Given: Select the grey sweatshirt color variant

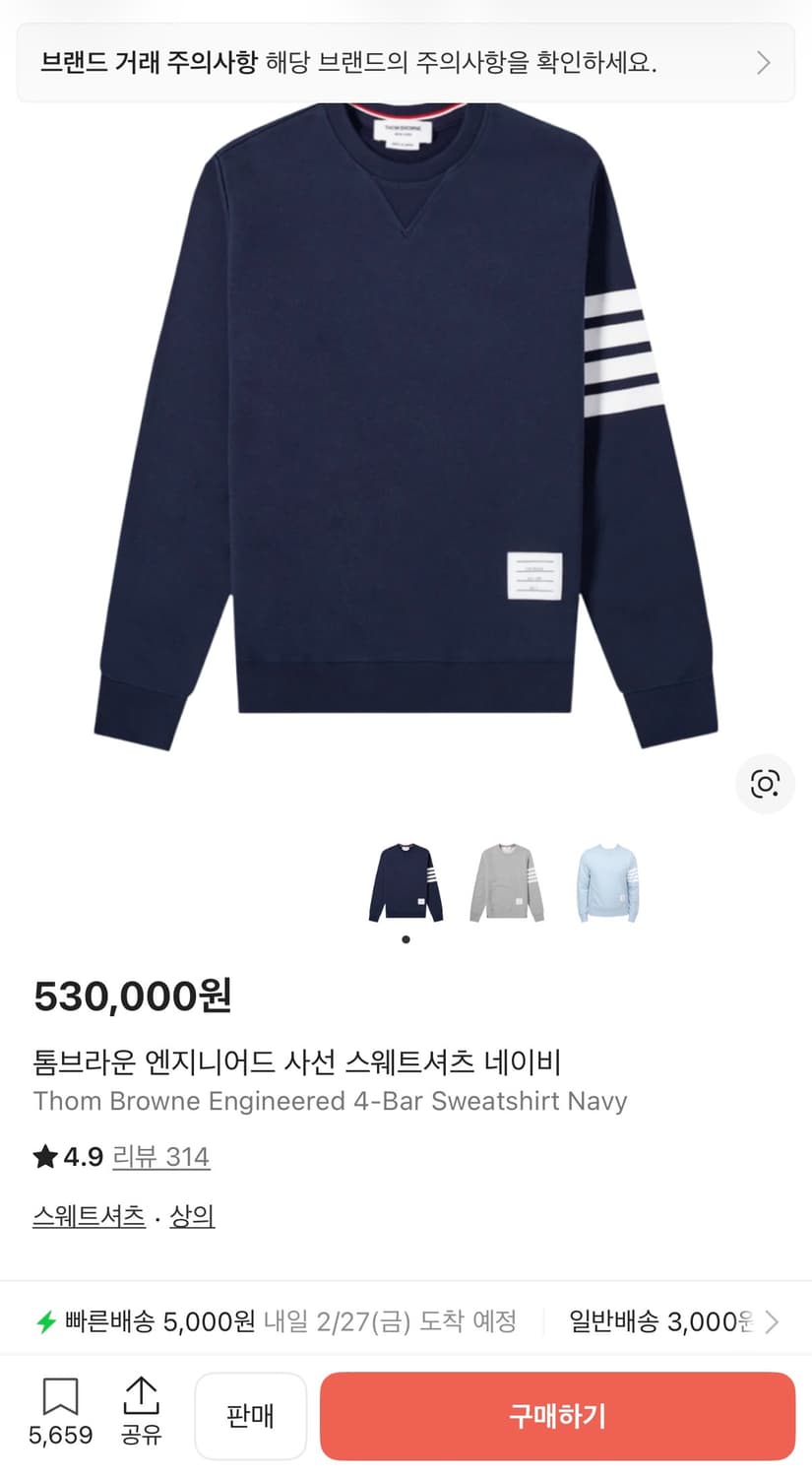Looking at the screenshot, I should 506,882.
